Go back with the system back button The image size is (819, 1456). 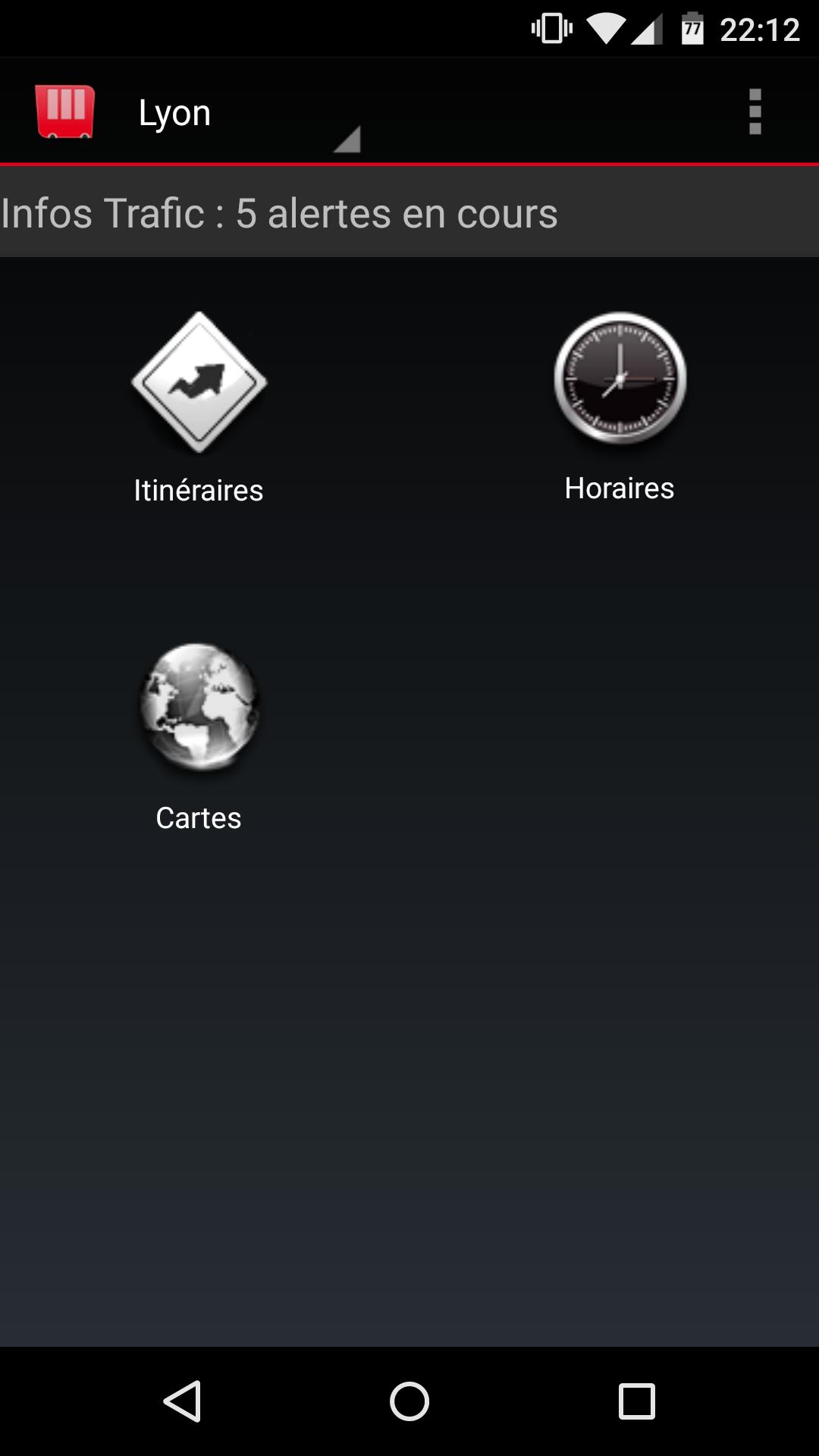tap(182, 1401)
